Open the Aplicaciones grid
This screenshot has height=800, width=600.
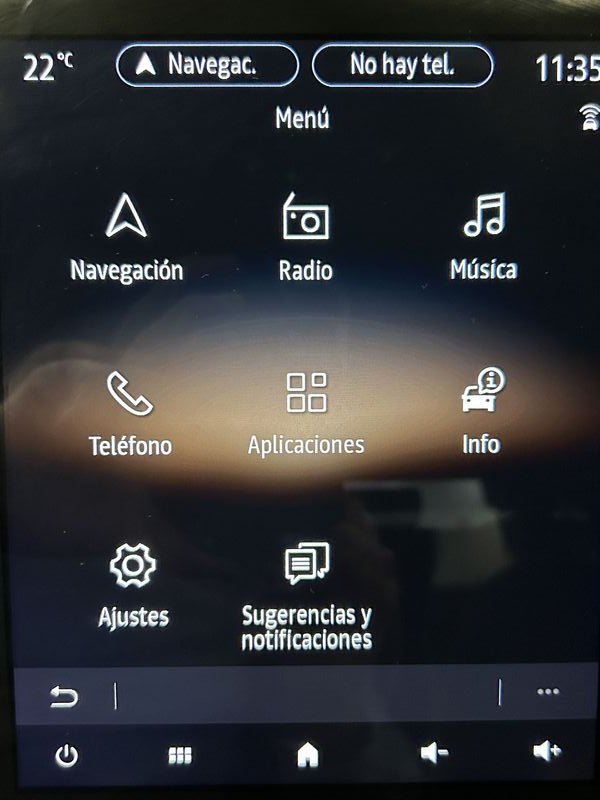click(306, 411)
